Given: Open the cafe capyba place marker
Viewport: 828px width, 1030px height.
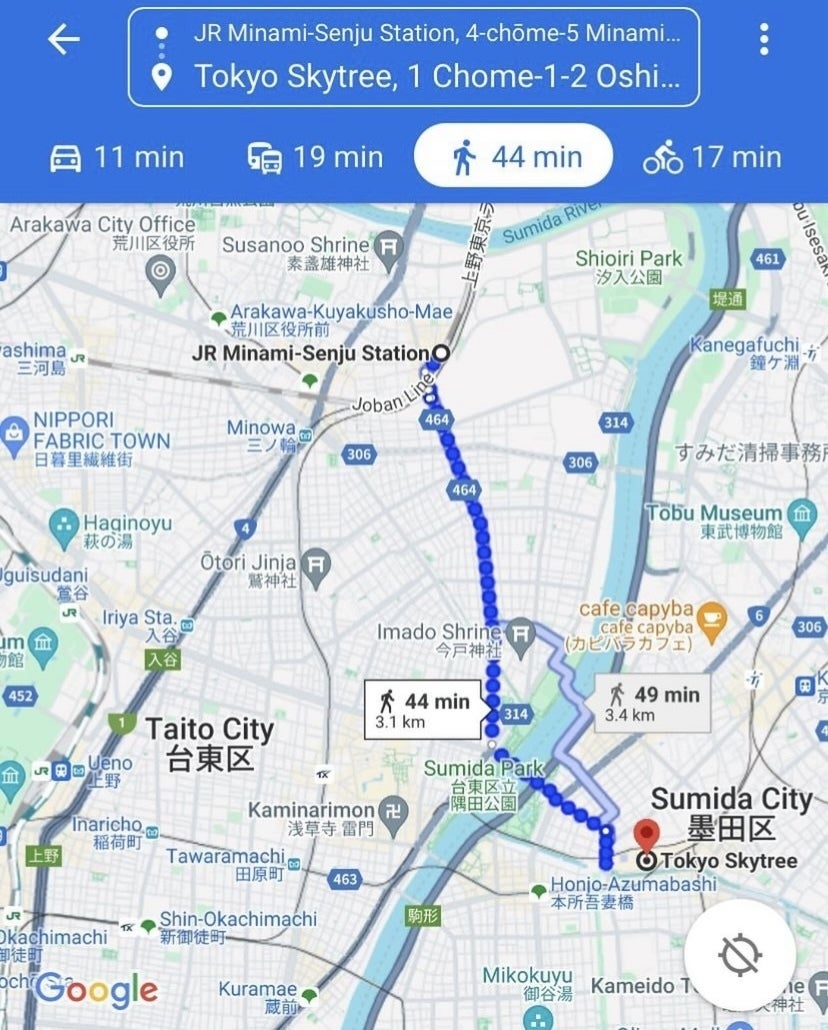Looking at the screenshot, I should pyautogui.click(x=711, y=614).
